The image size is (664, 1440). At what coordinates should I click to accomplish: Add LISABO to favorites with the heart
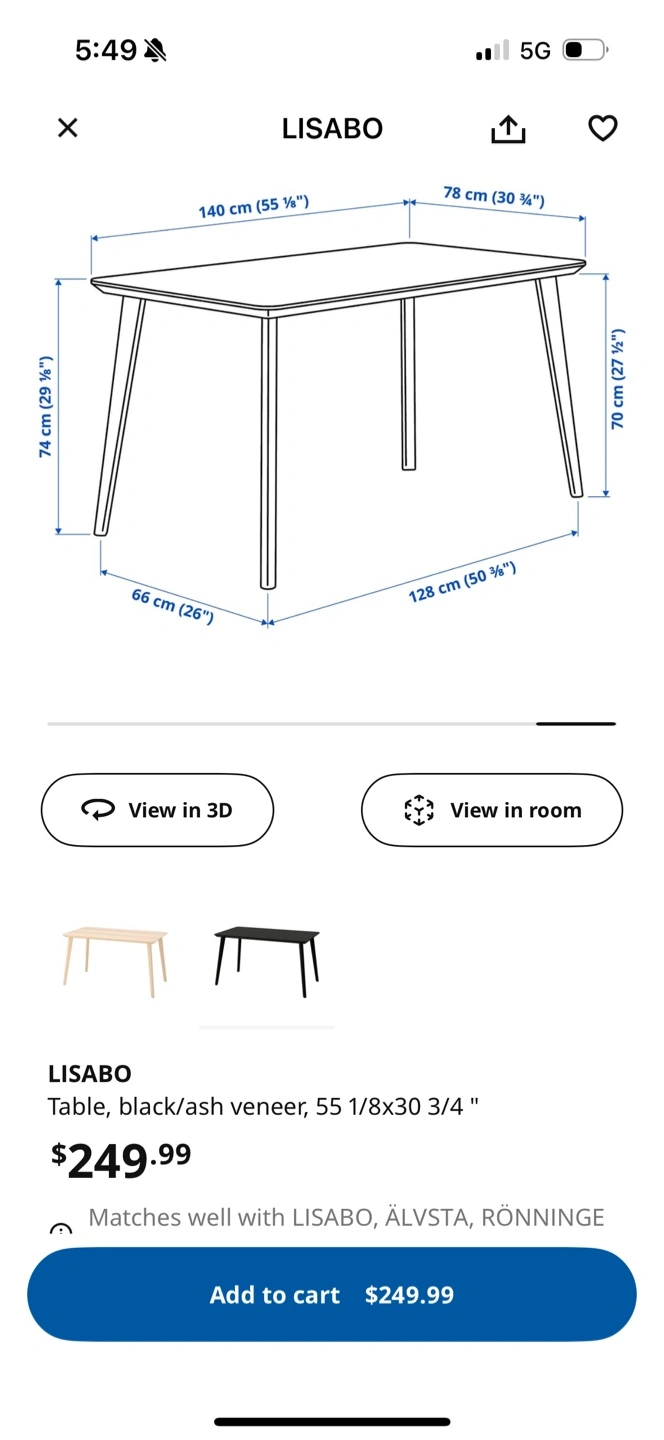pos(602,128)
